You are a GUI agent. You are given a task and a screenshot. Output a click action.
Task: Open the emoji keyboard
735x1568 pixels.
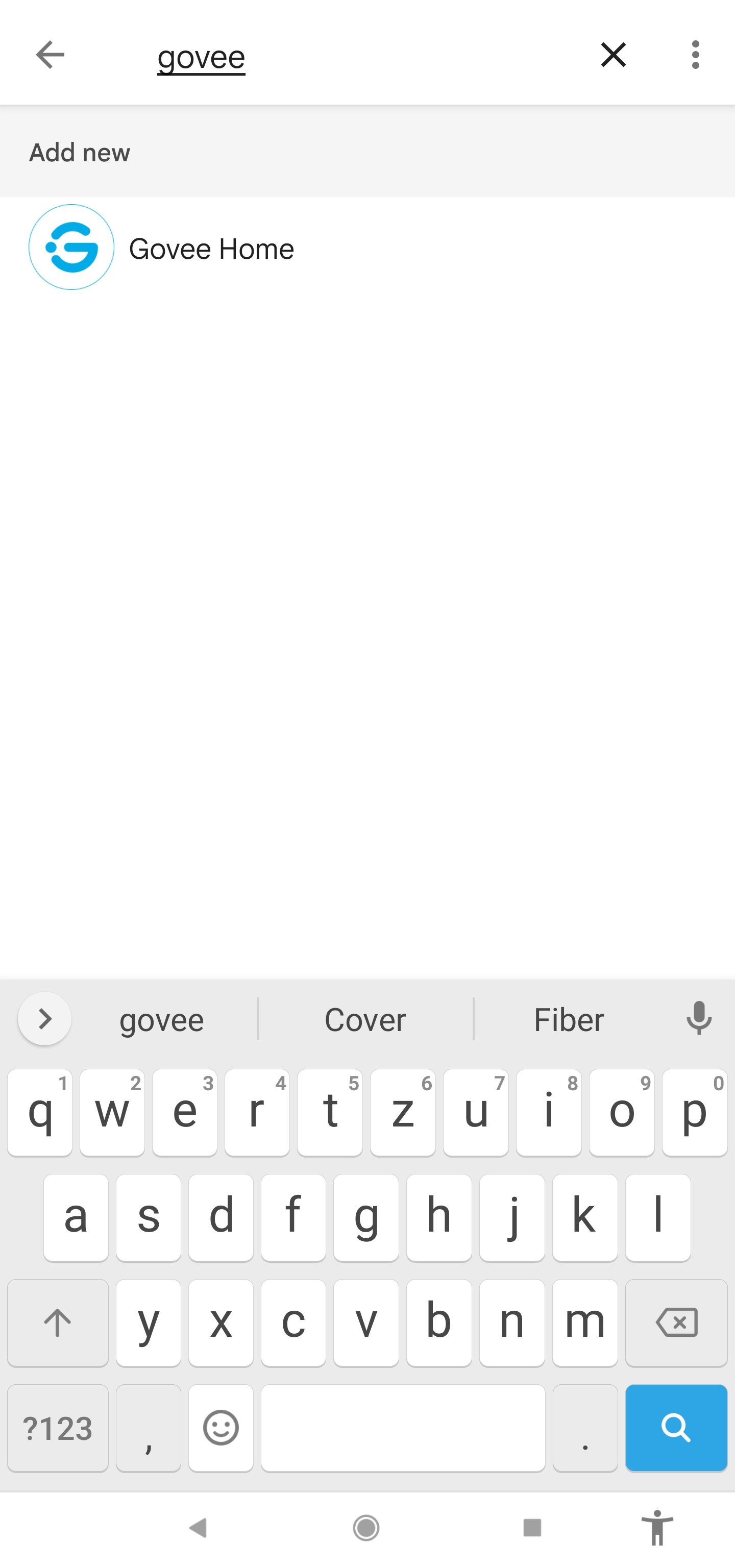point(221,1428)
